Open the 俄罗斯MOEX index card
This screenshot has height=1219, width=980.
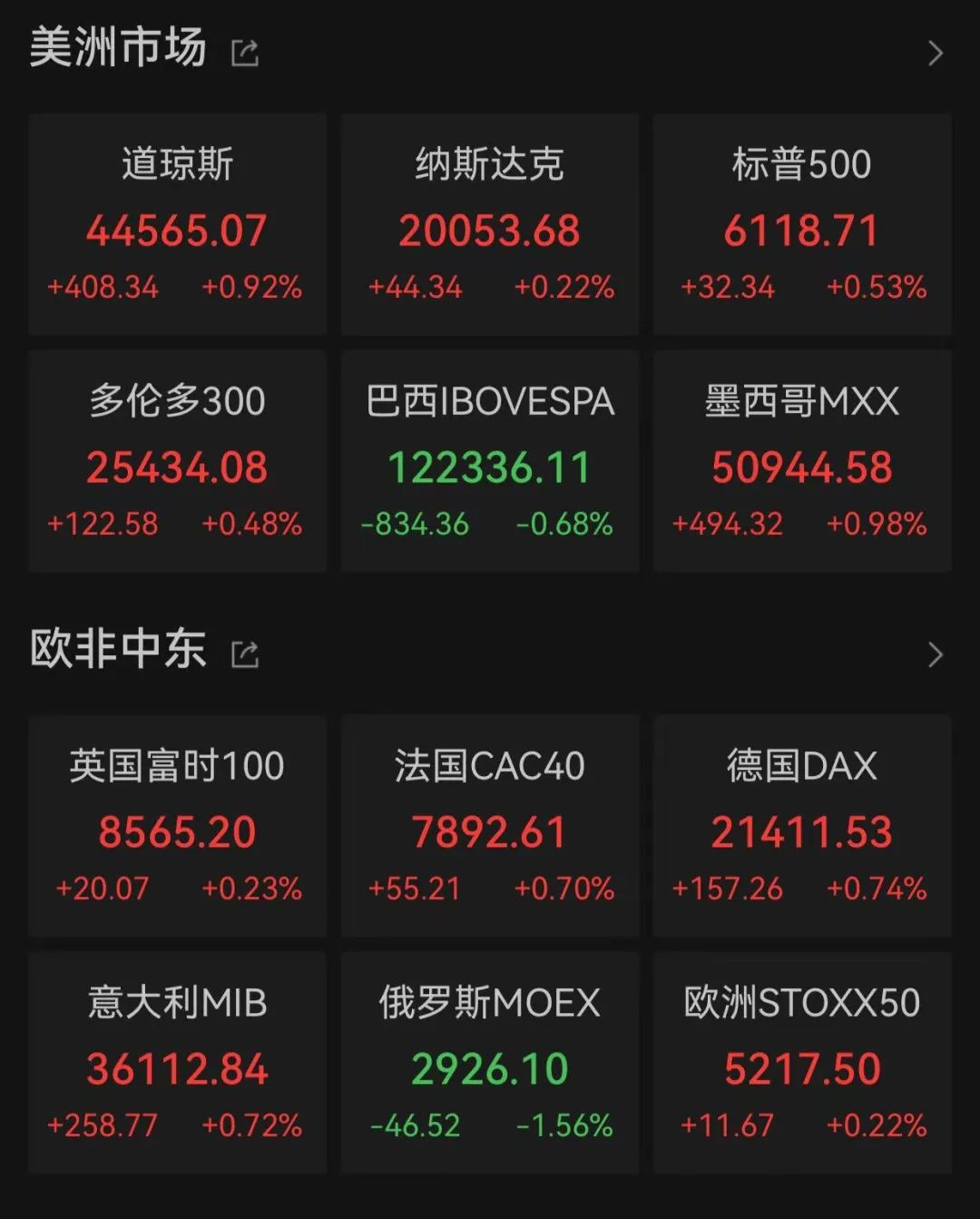(x=490, y=1062)
